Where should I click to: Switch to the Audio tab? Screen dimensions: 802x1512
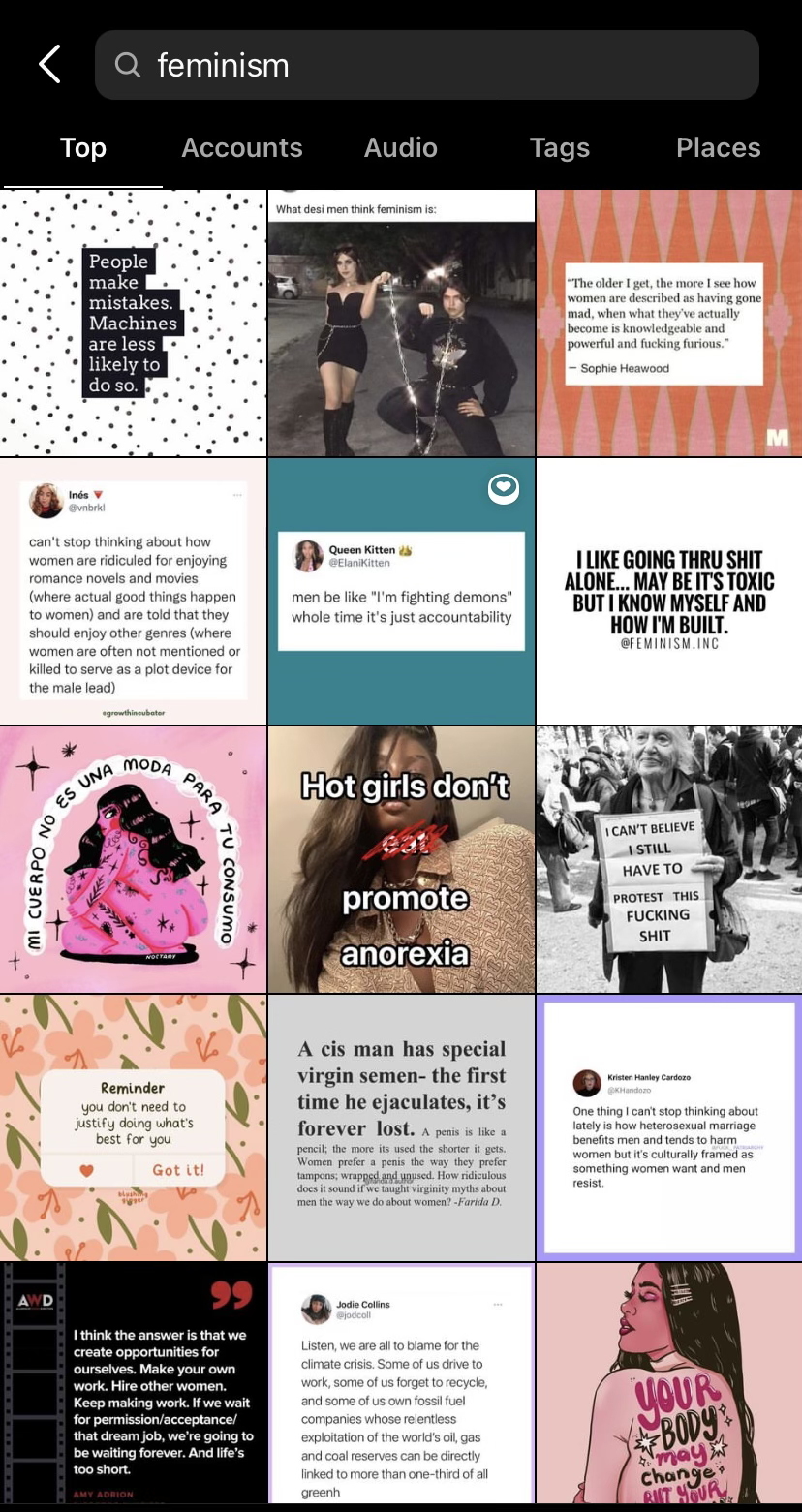pyautogui.click(x=401, y=147)
